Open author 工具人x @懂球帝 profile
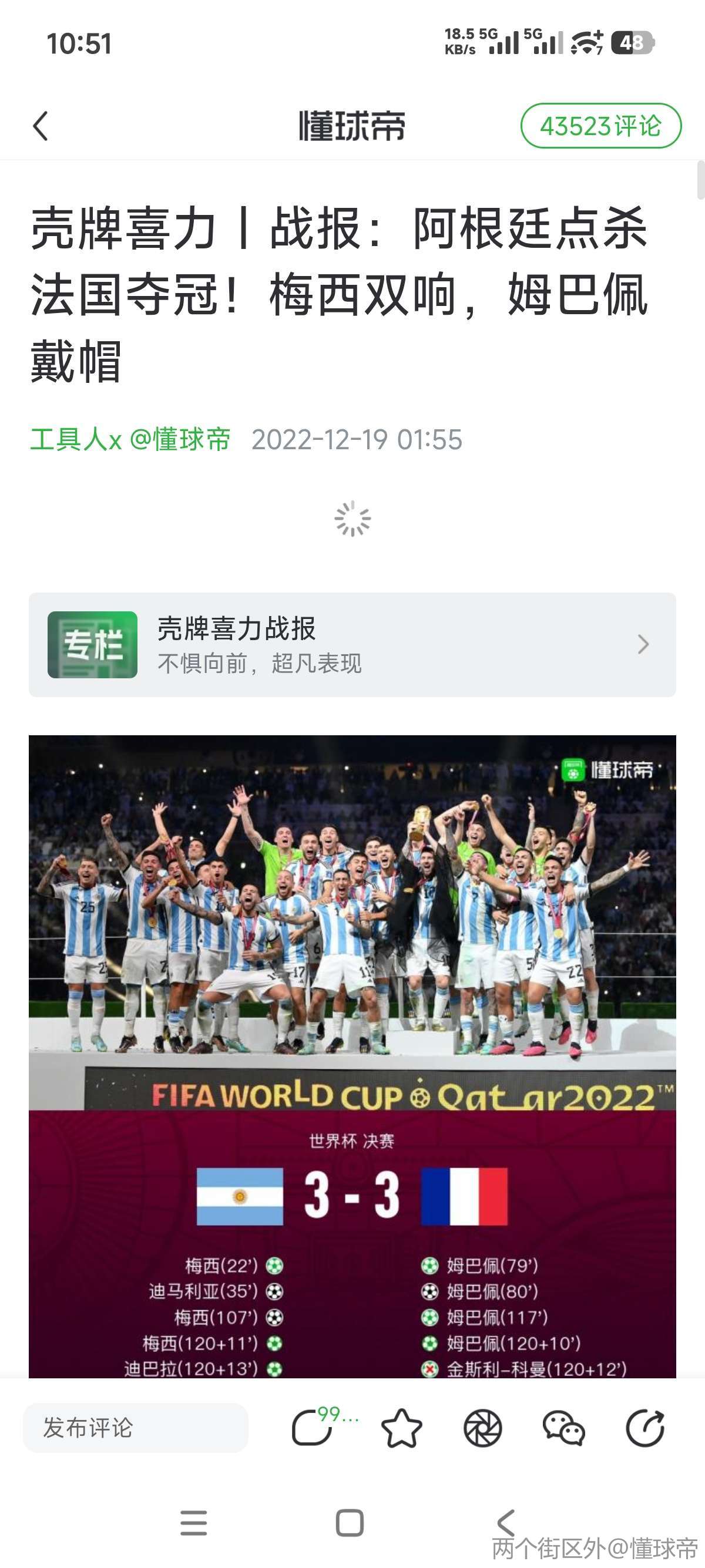705x1568 pixels. (x=130, y=439)
